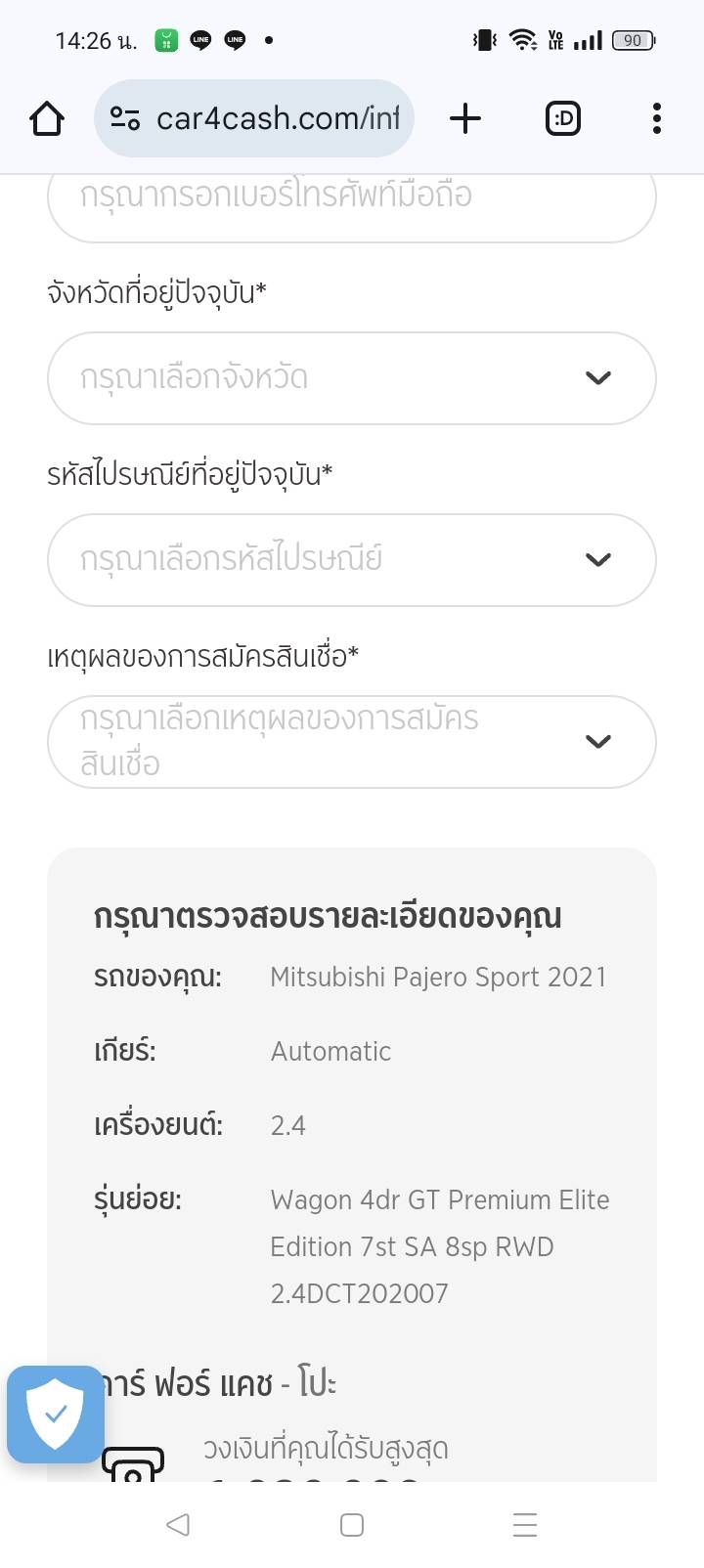Tap the system back button

[178, 1524]
